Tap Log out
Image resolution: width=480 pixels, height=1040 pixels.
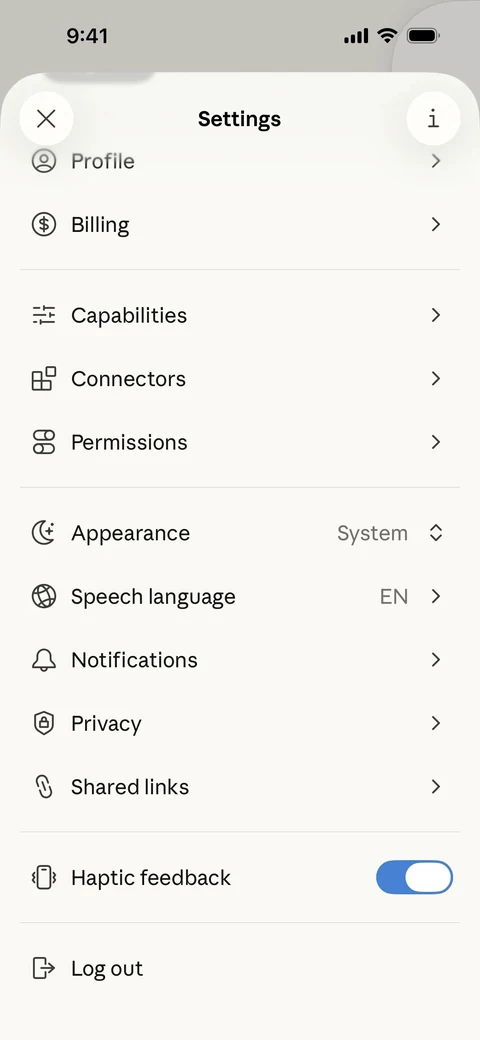click(x=240, y=968)
